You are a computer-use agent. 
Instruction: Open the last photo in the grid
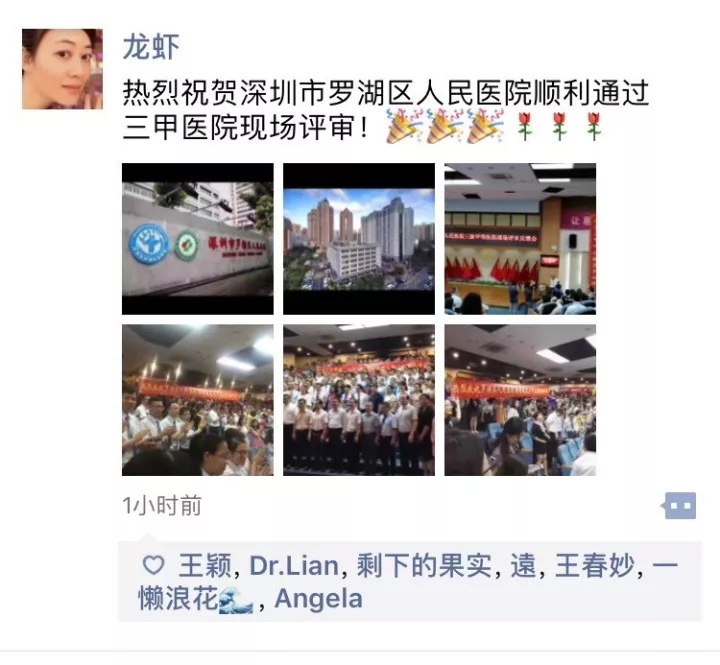pos(520,400)
